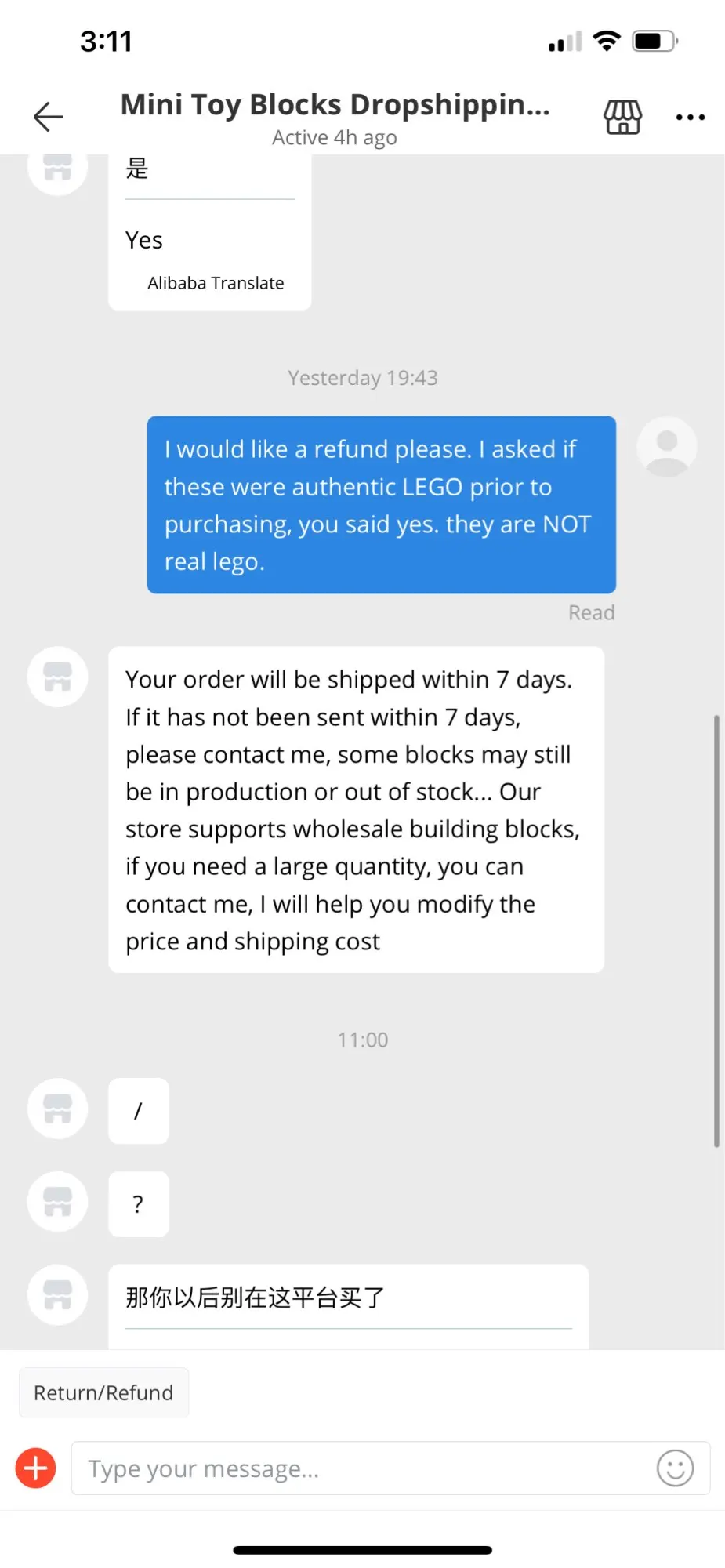
Task: Open the seller's store page icon
Action: click(x=622, y=118)
